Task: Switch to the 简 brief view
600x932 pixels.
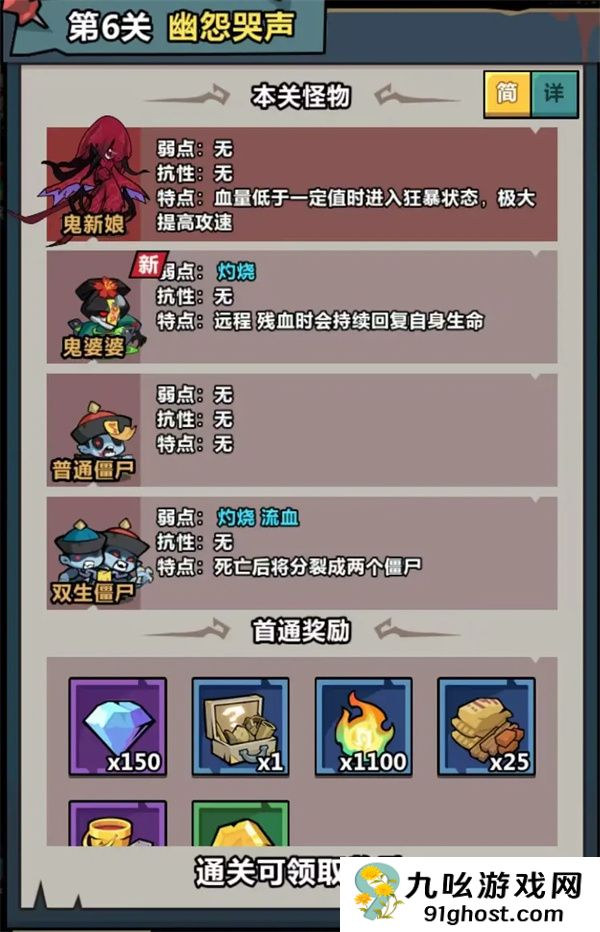Action: [x=507, y=94]
